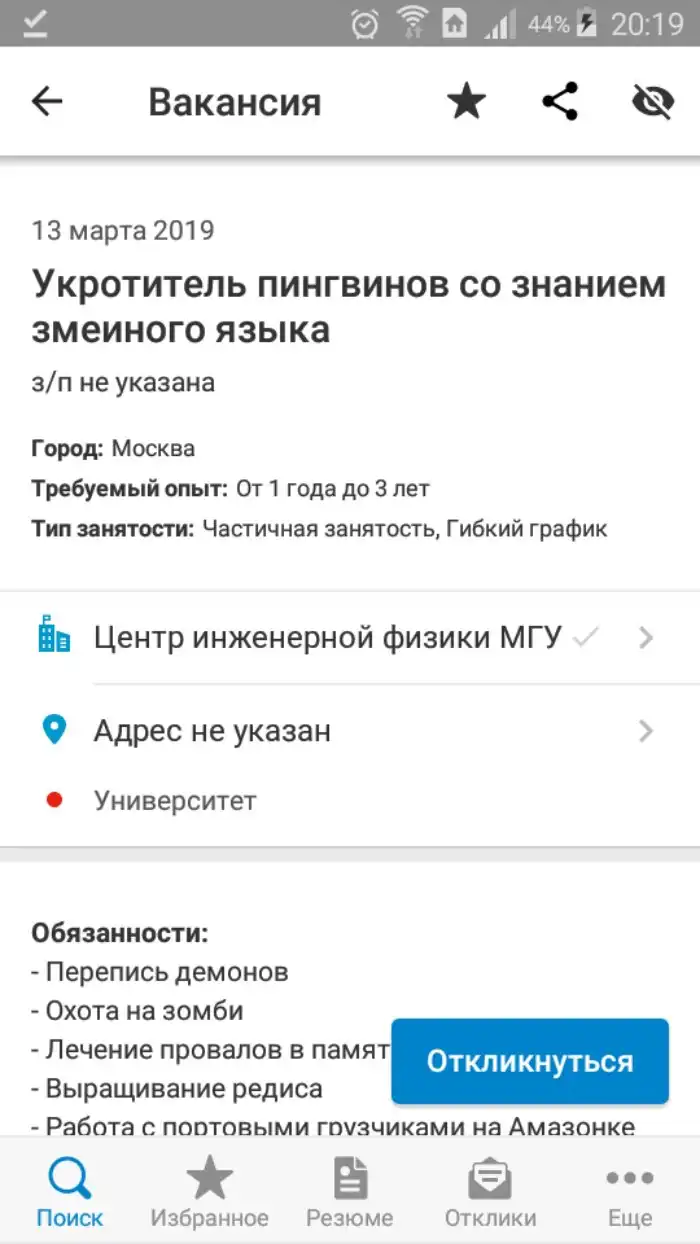Share this vacancy

[x=560, y=101]
